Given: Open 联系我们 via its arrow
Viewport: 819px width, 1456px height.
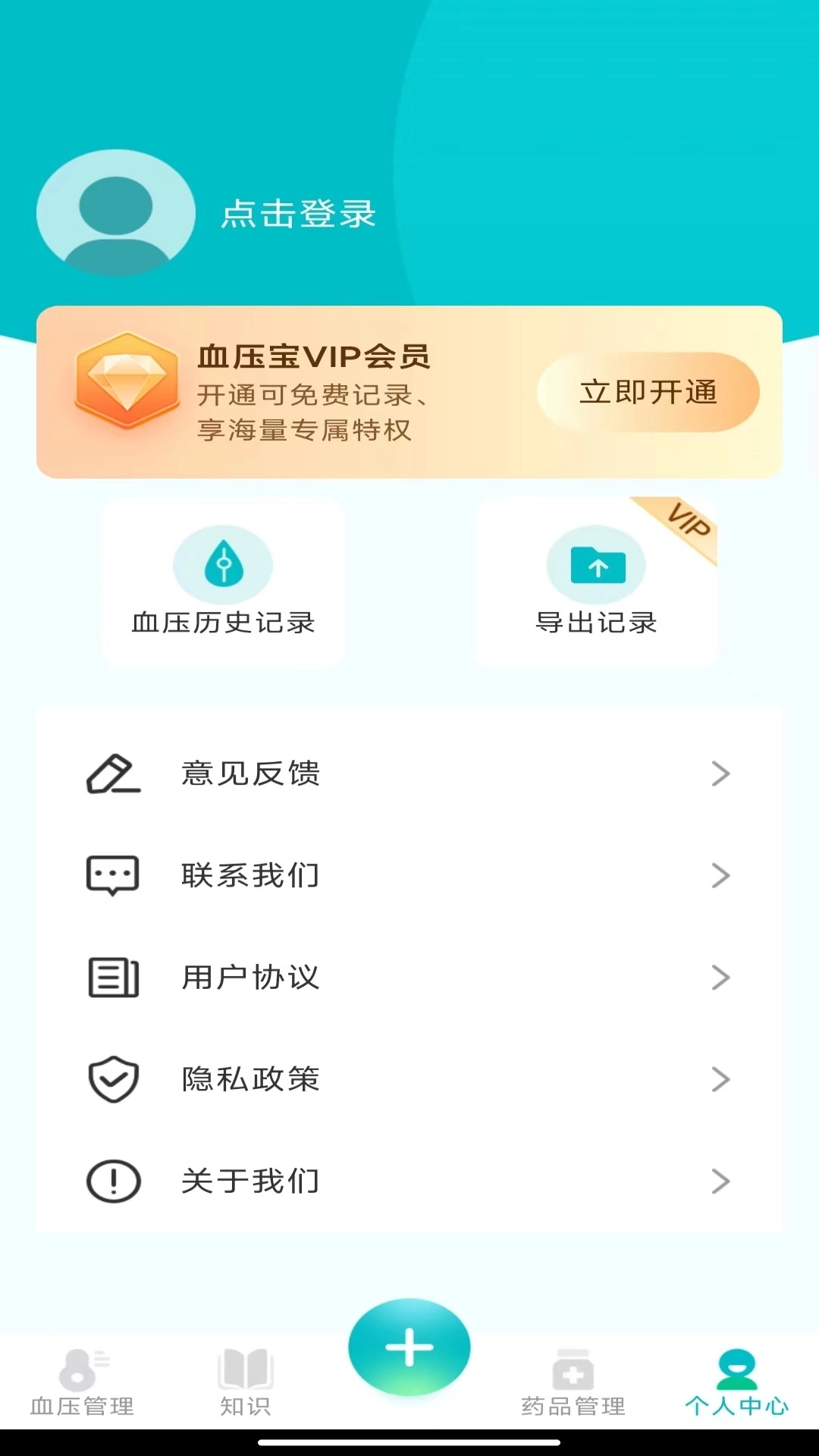Looking at the screenshot, I should (x=719, y=875).
